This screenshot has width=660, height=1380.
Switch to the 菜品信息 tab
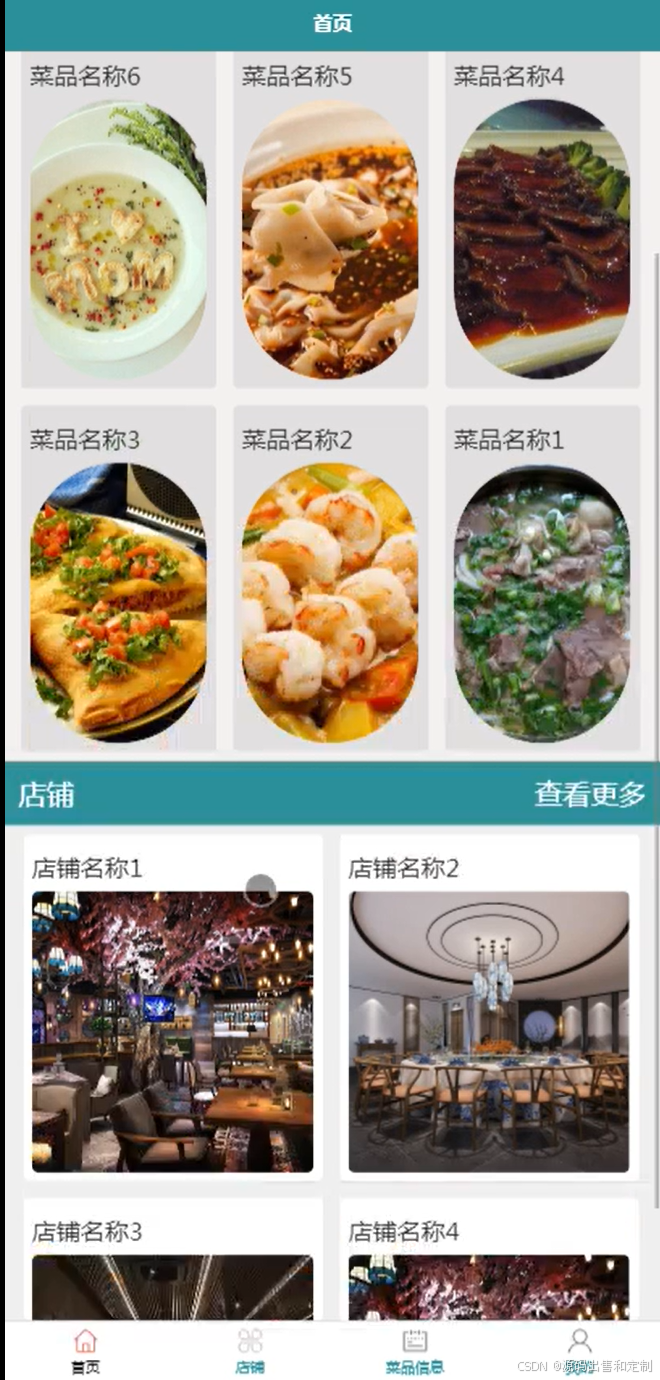tap(414, 1351)
